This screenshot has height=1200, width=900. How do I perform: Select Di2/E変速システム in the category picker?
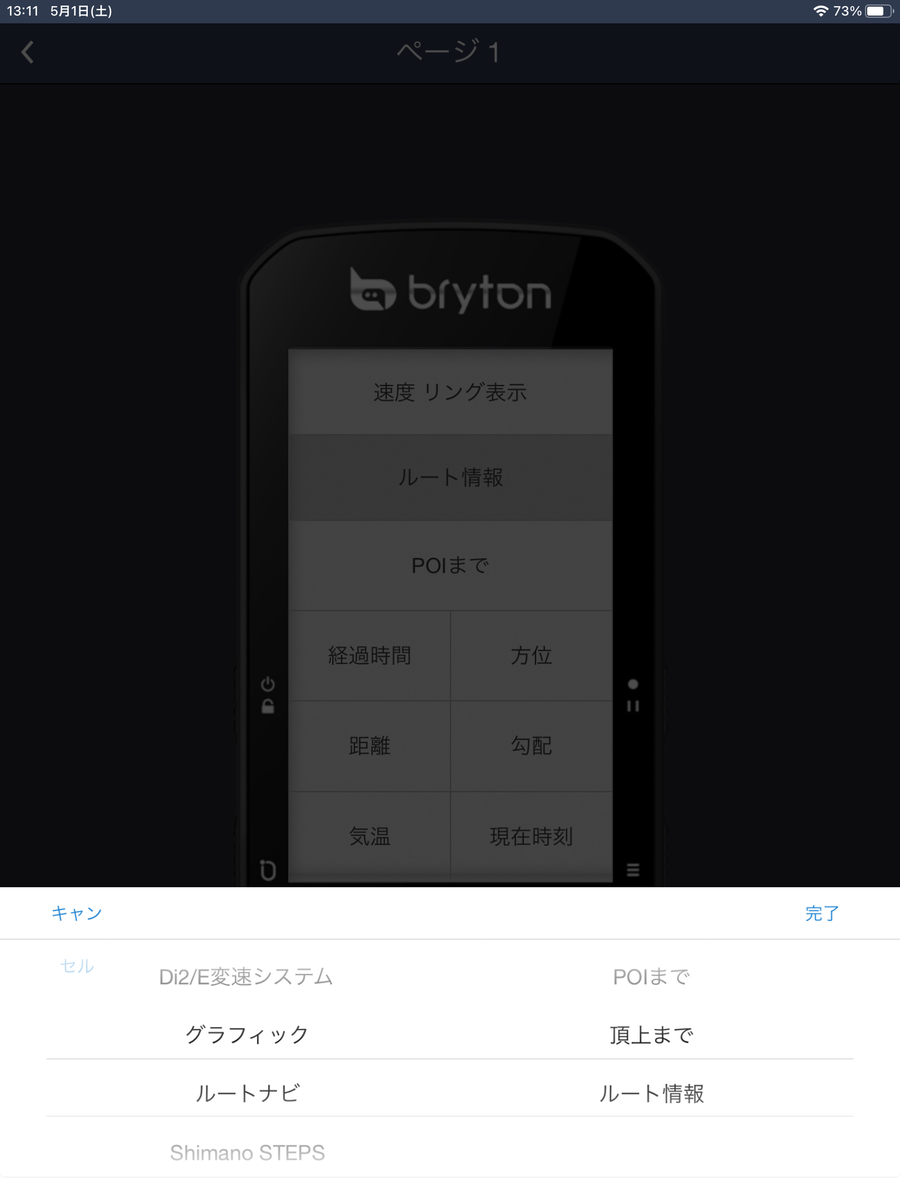(246, 977)
